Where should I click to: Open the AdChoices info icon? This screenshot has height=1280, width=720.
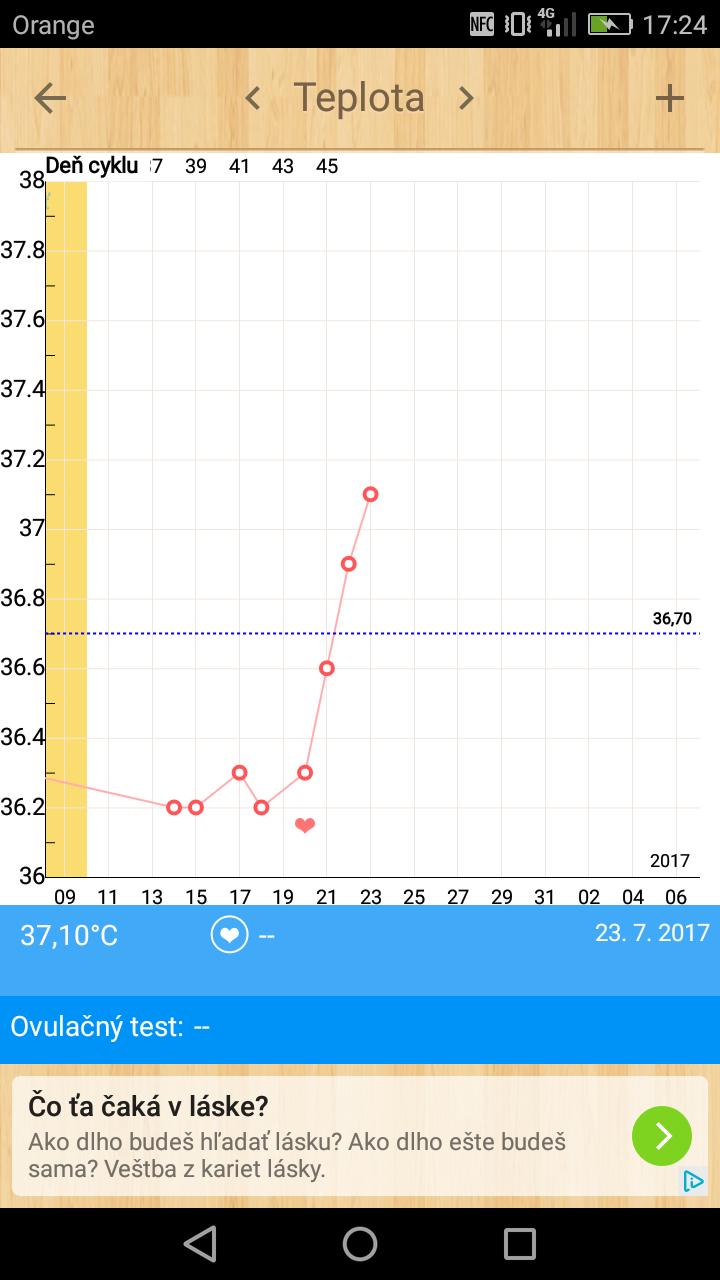693,1181
